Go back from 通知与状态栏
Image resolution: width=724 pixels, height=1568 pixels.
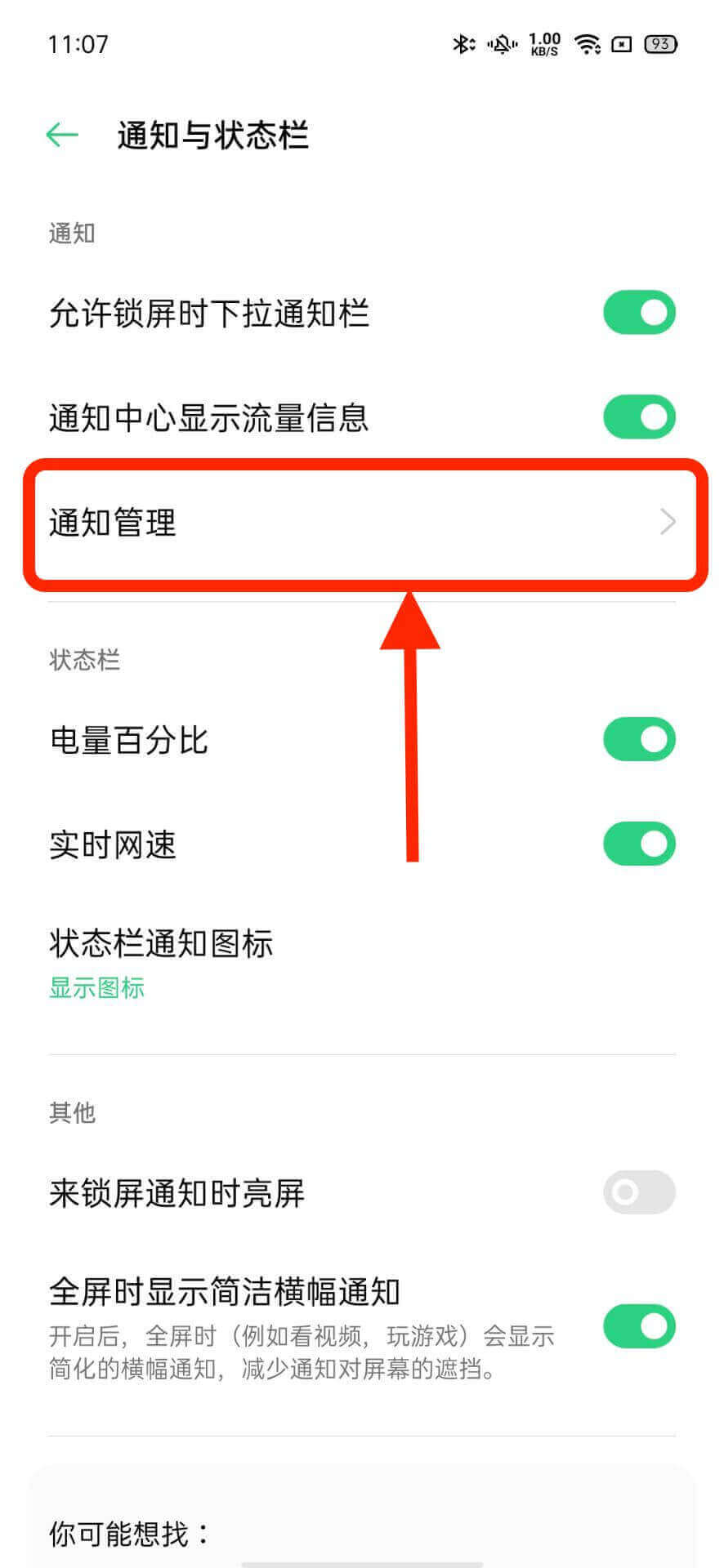[62, 135]
